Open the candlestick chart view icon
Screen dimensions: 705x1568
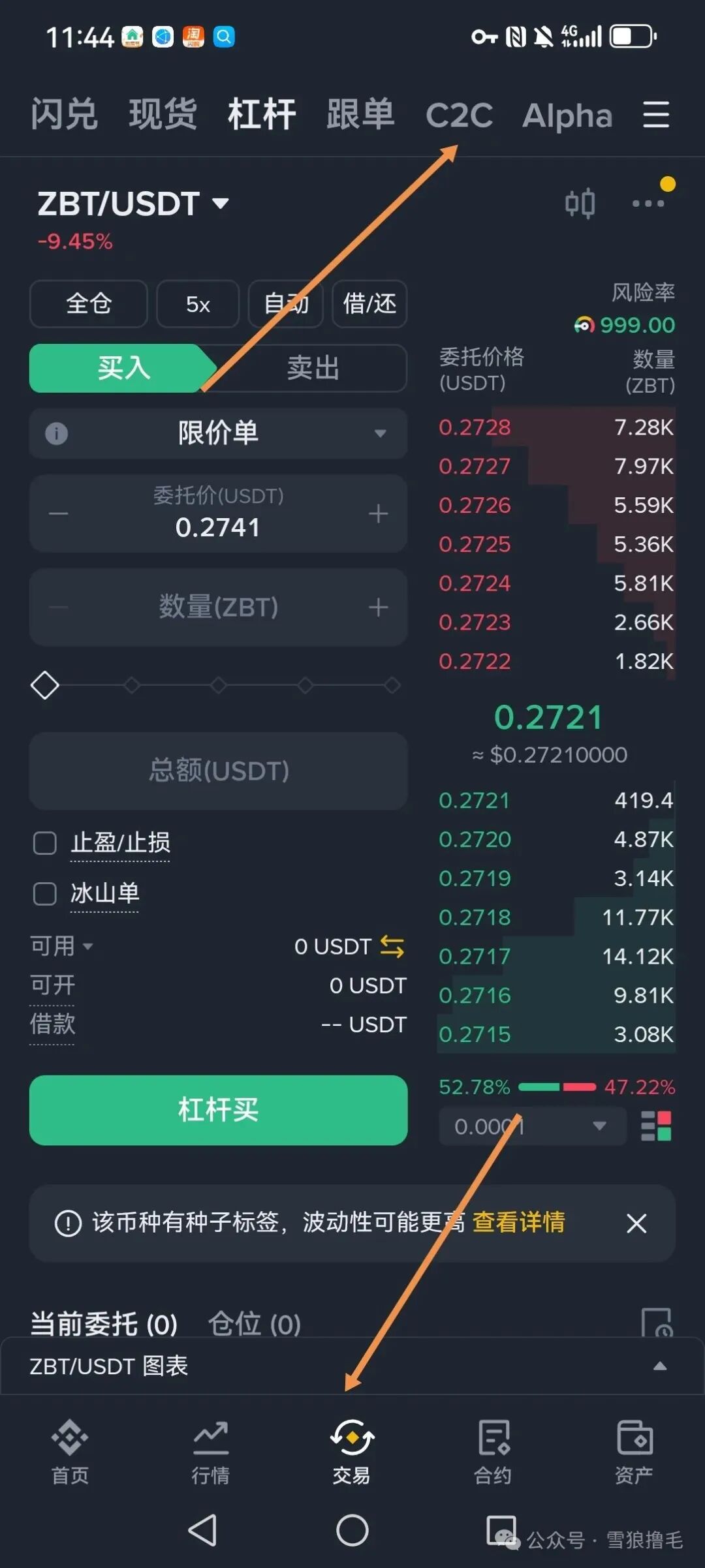pos(580,203)
